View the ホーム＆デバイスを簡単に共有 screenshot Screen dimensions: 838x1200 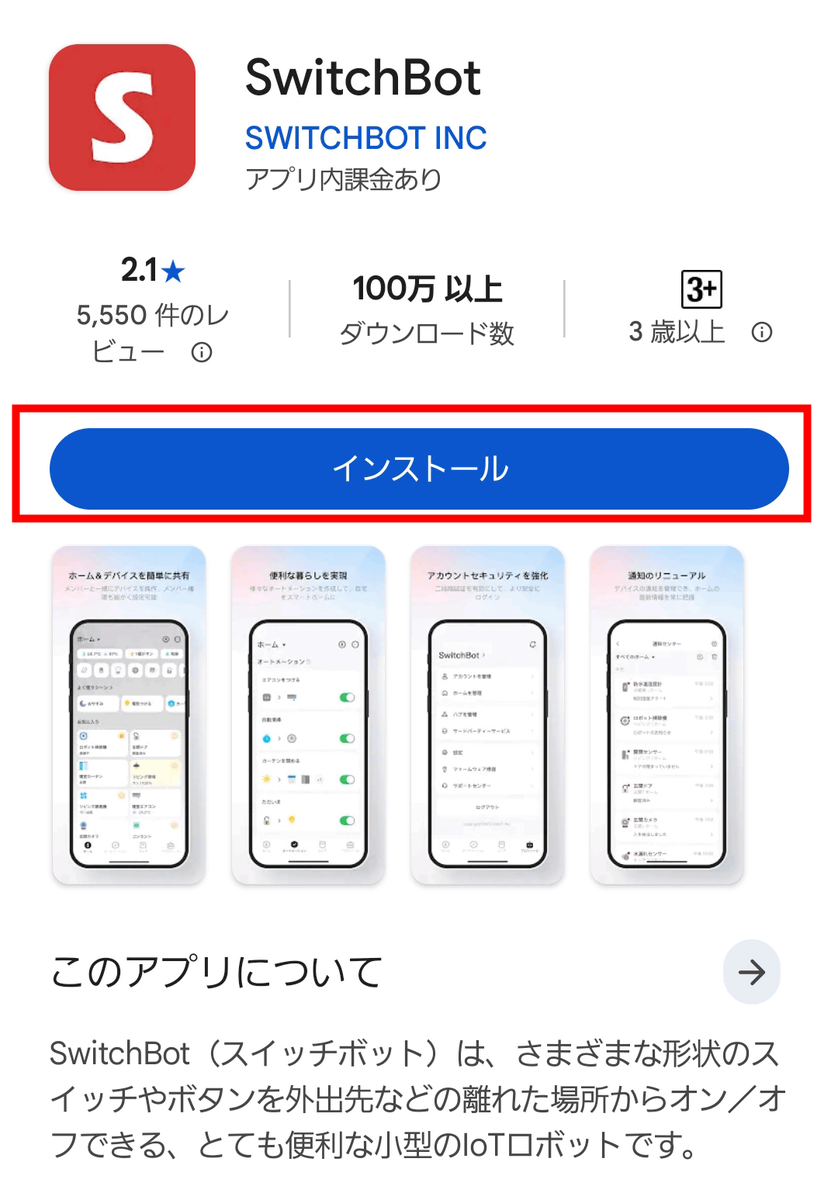click(x=129, y=715)
